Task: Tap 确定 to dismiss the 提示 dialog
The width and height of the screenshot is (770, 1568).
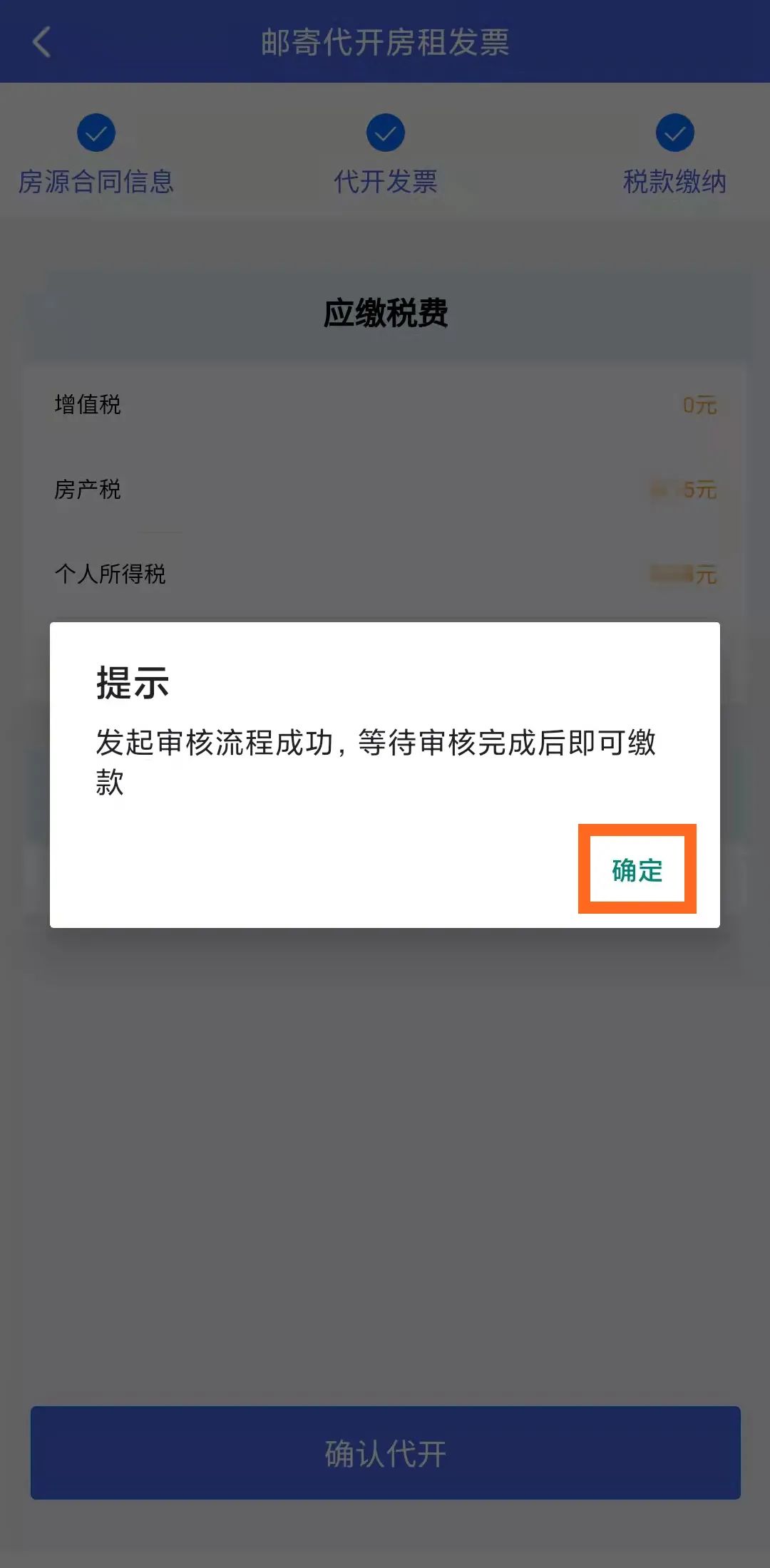Action: coord(637,870)
